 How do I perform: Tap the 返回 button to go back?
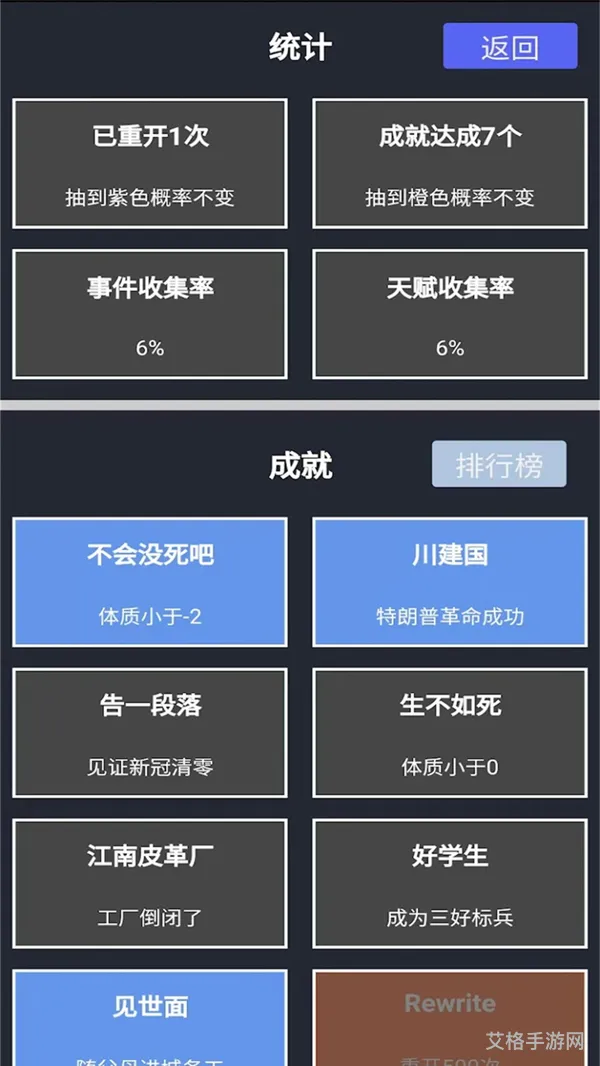[x=510, y=47]
